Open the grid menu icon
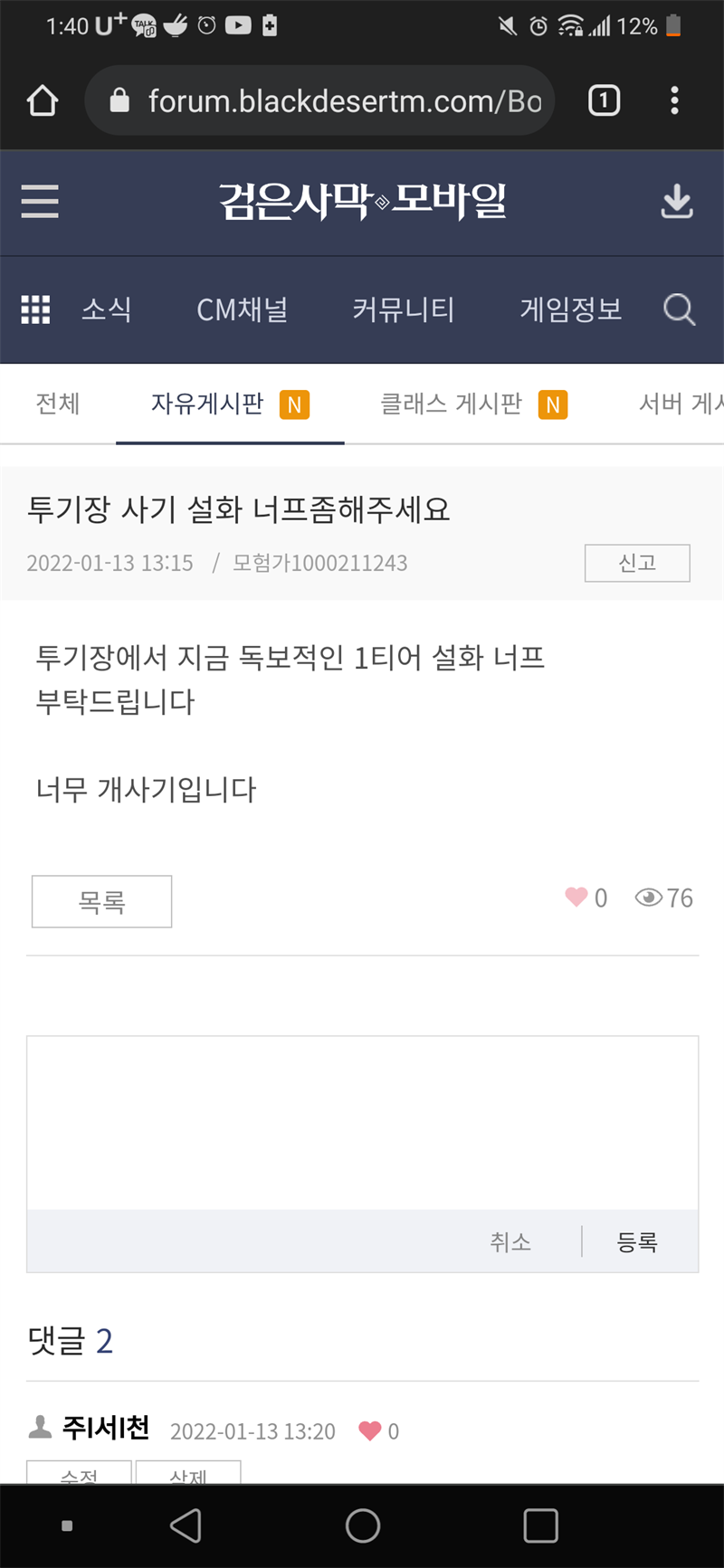This screenshot has height=1568, width=724. (x=35, y=309)
